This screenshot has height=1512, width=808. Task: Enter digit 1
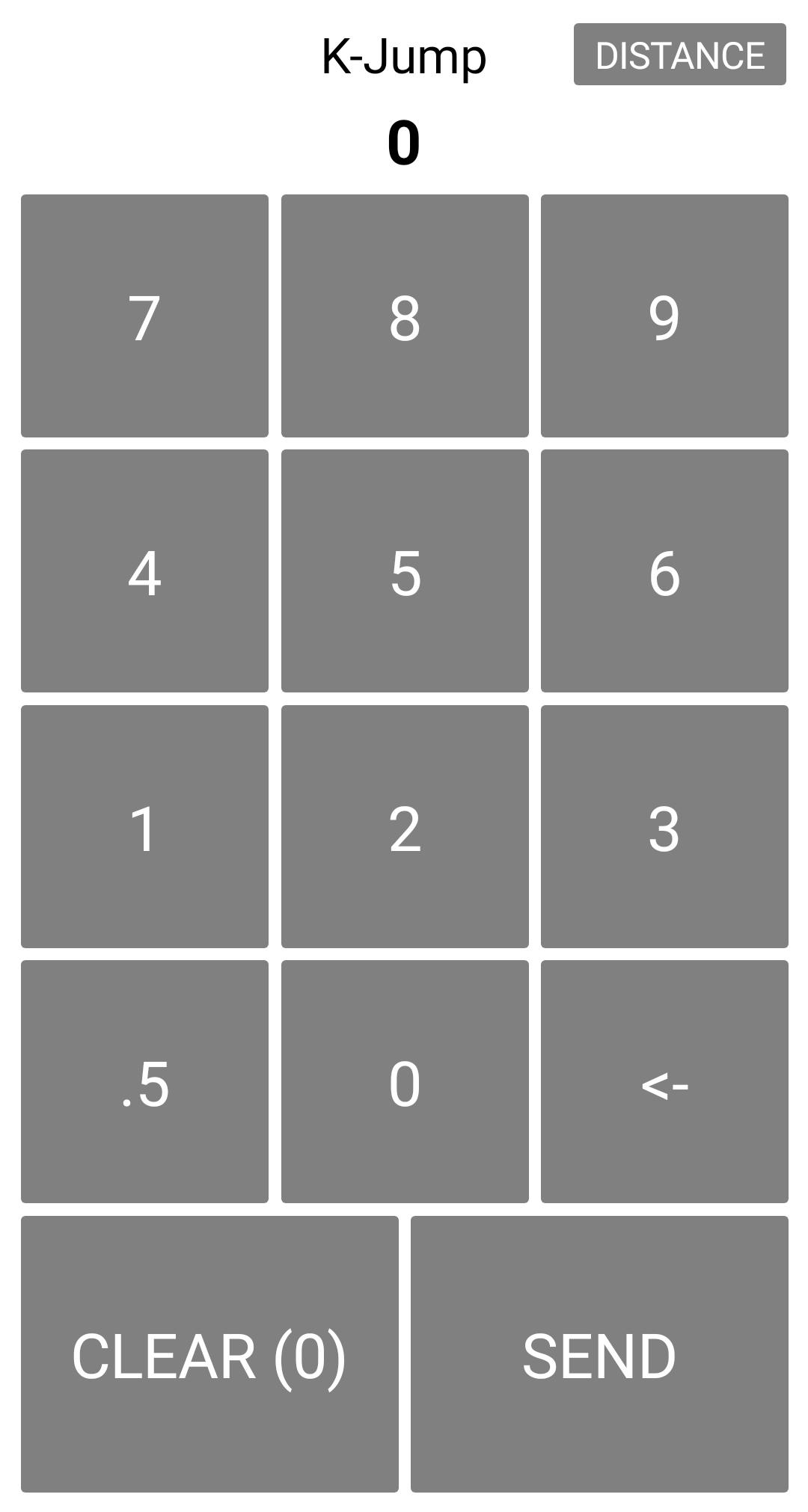coord(144,826)
